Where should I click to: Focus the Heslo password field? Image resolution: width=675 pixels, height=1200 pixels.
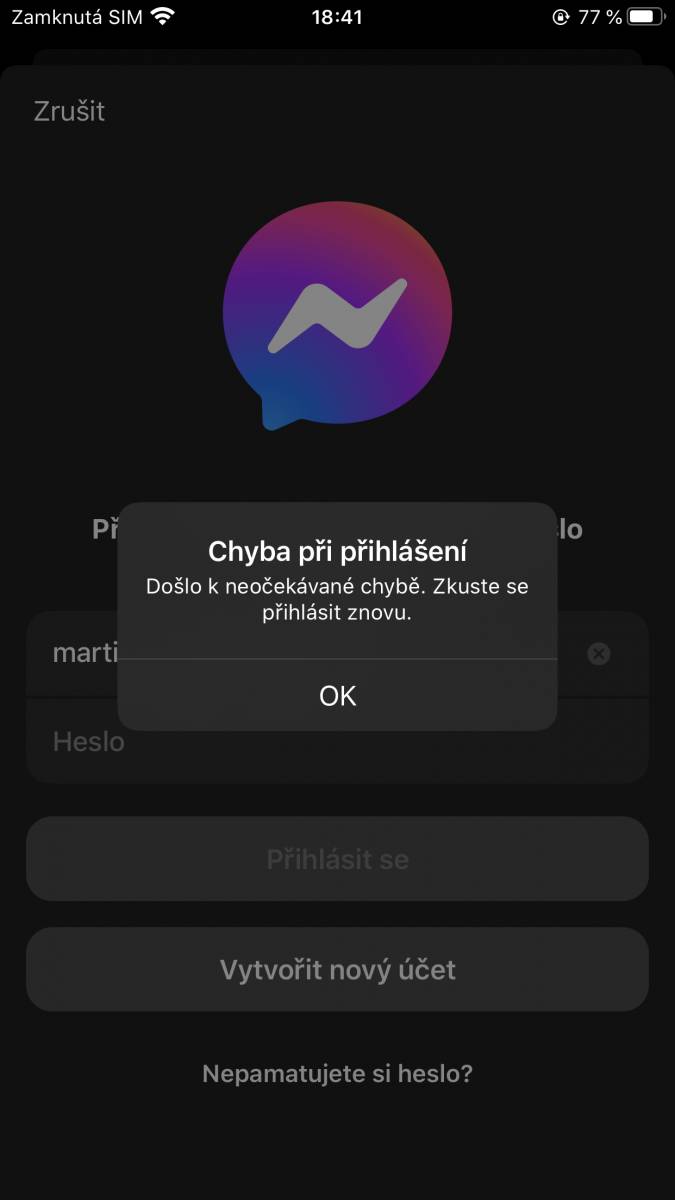tap(337, 741)
